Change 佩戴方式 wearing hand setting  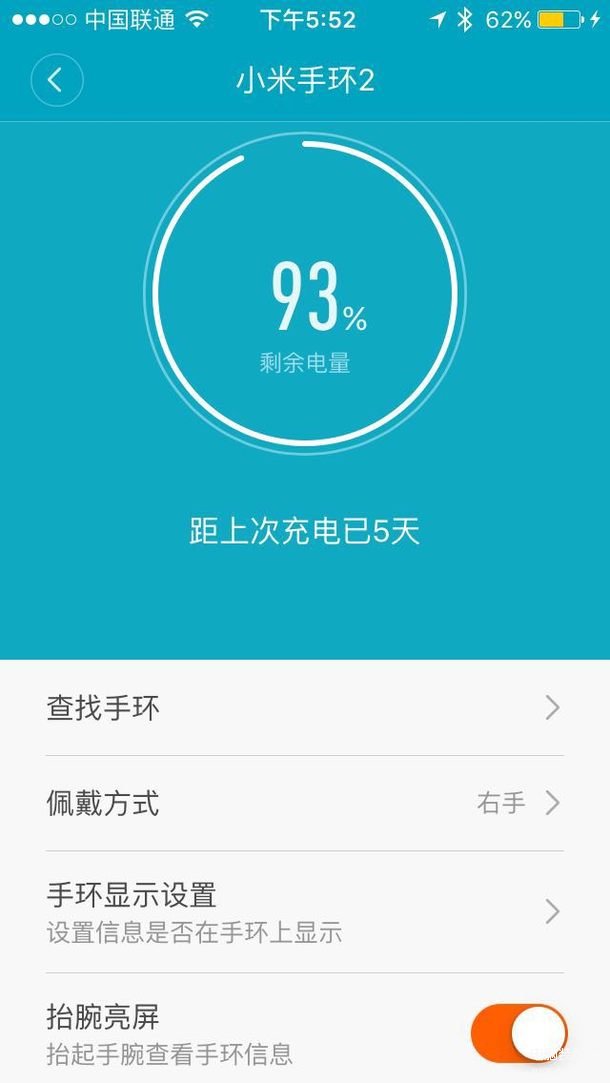[305, 803]
